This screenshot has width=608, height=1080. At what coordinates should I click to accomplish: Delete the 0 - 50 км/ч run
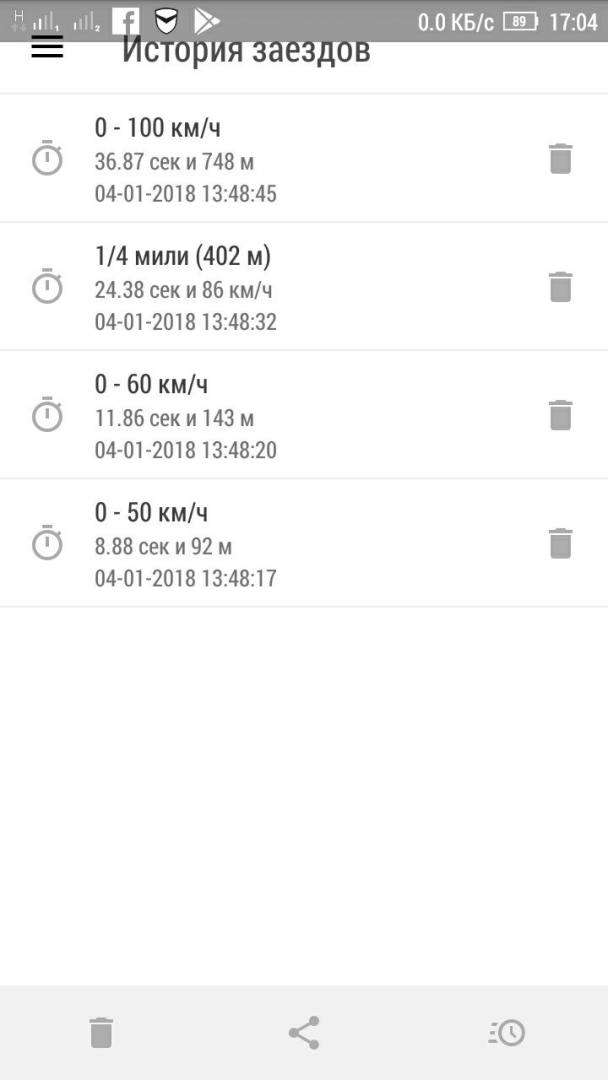click(560, 543)
